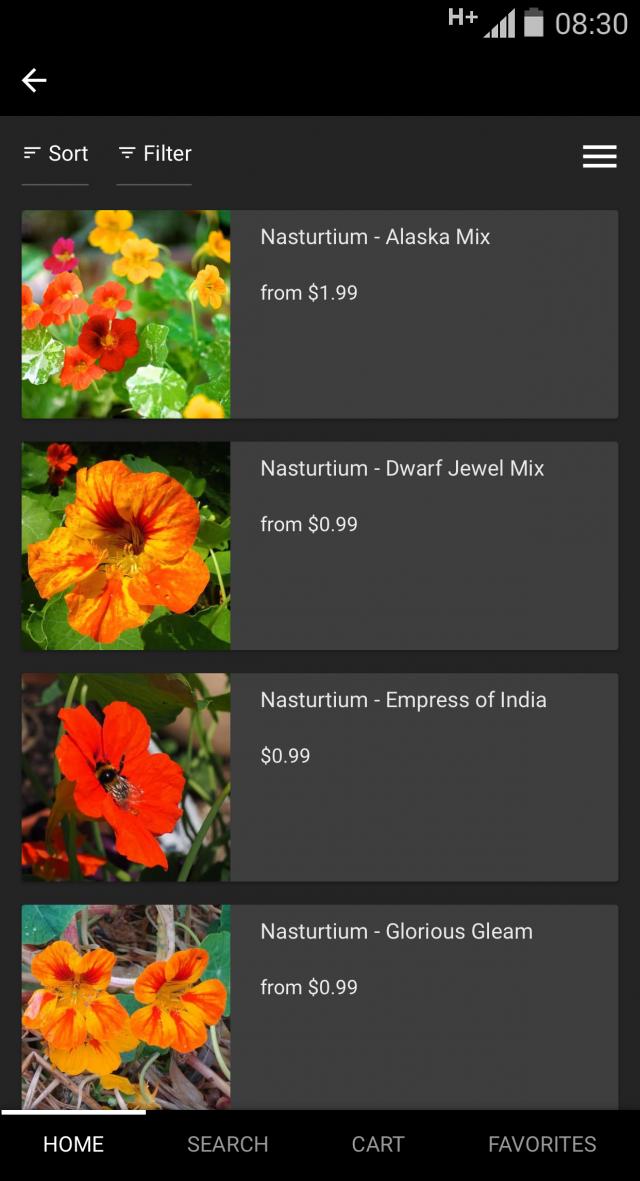Open Nasturtium - Glorious Gleam item
The height and width of the screenshot is (1181, 640).
click(320, 1005)
